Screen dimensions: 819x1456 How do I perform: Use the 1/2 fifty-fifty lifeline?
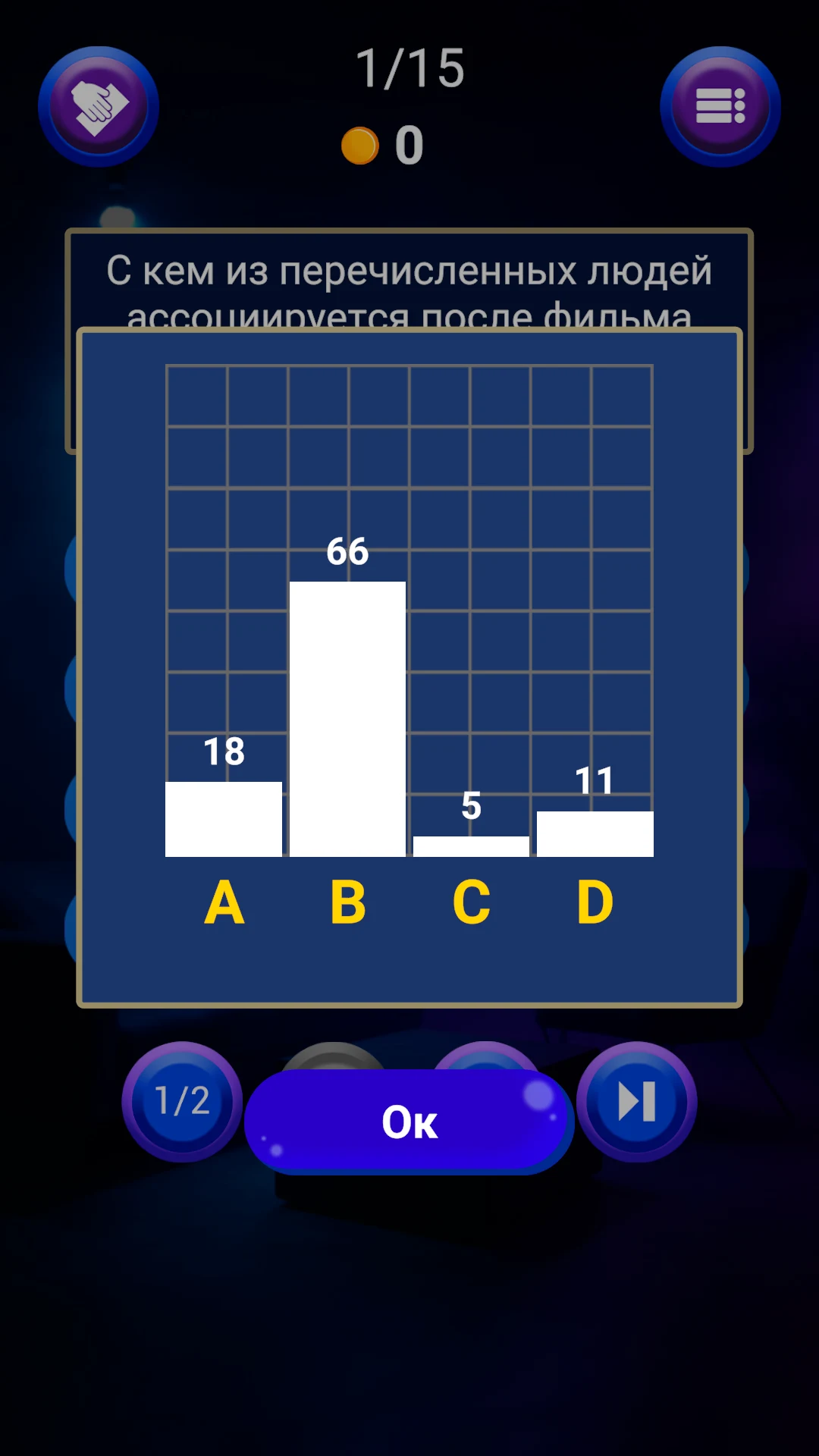(x=182, y=1101)
